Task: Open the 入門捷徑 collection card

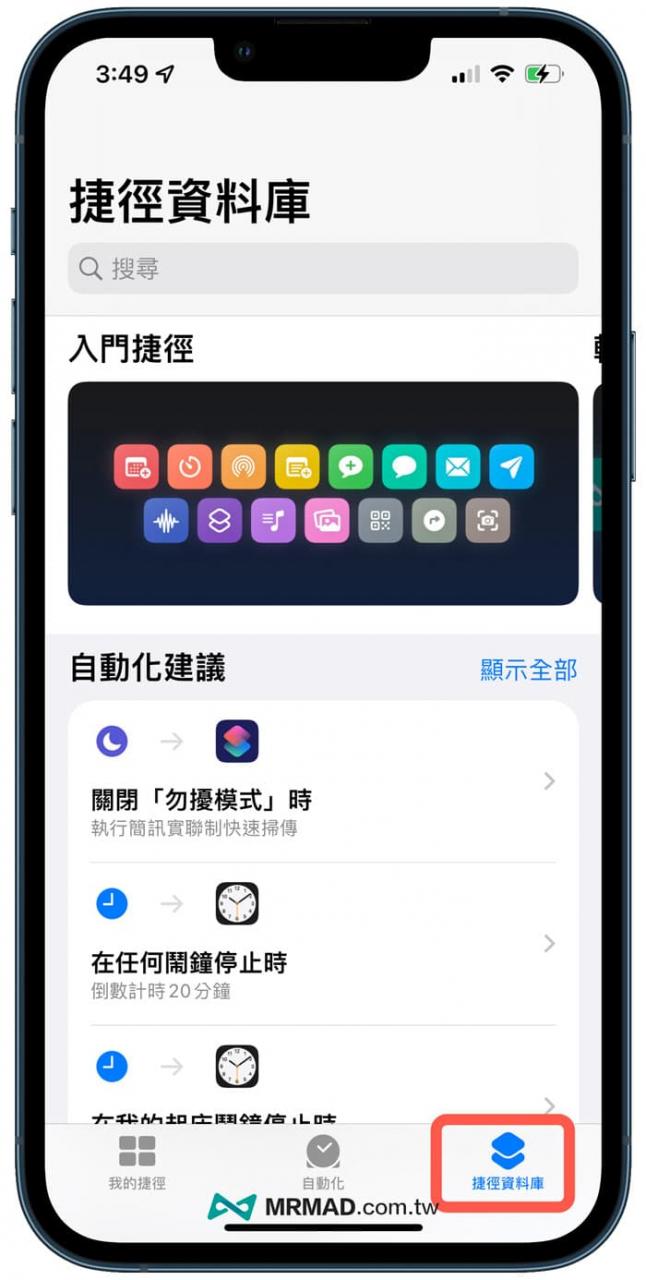Action: pos(322,493)
